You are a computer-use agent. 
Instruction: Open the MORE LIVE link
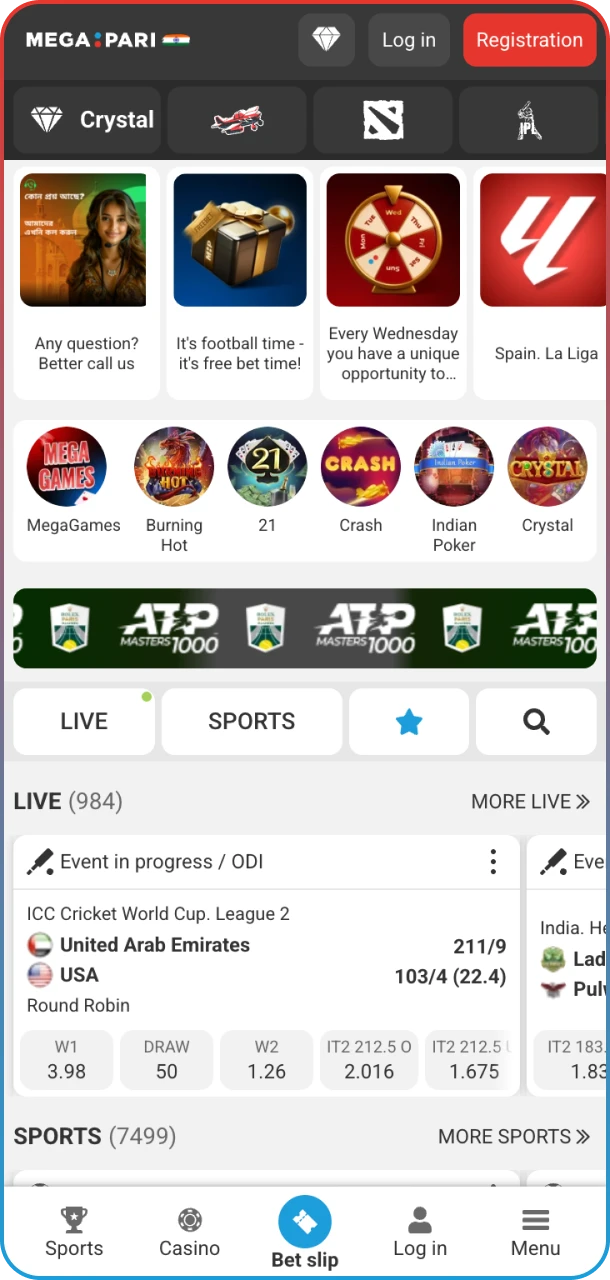click(530, 801)
